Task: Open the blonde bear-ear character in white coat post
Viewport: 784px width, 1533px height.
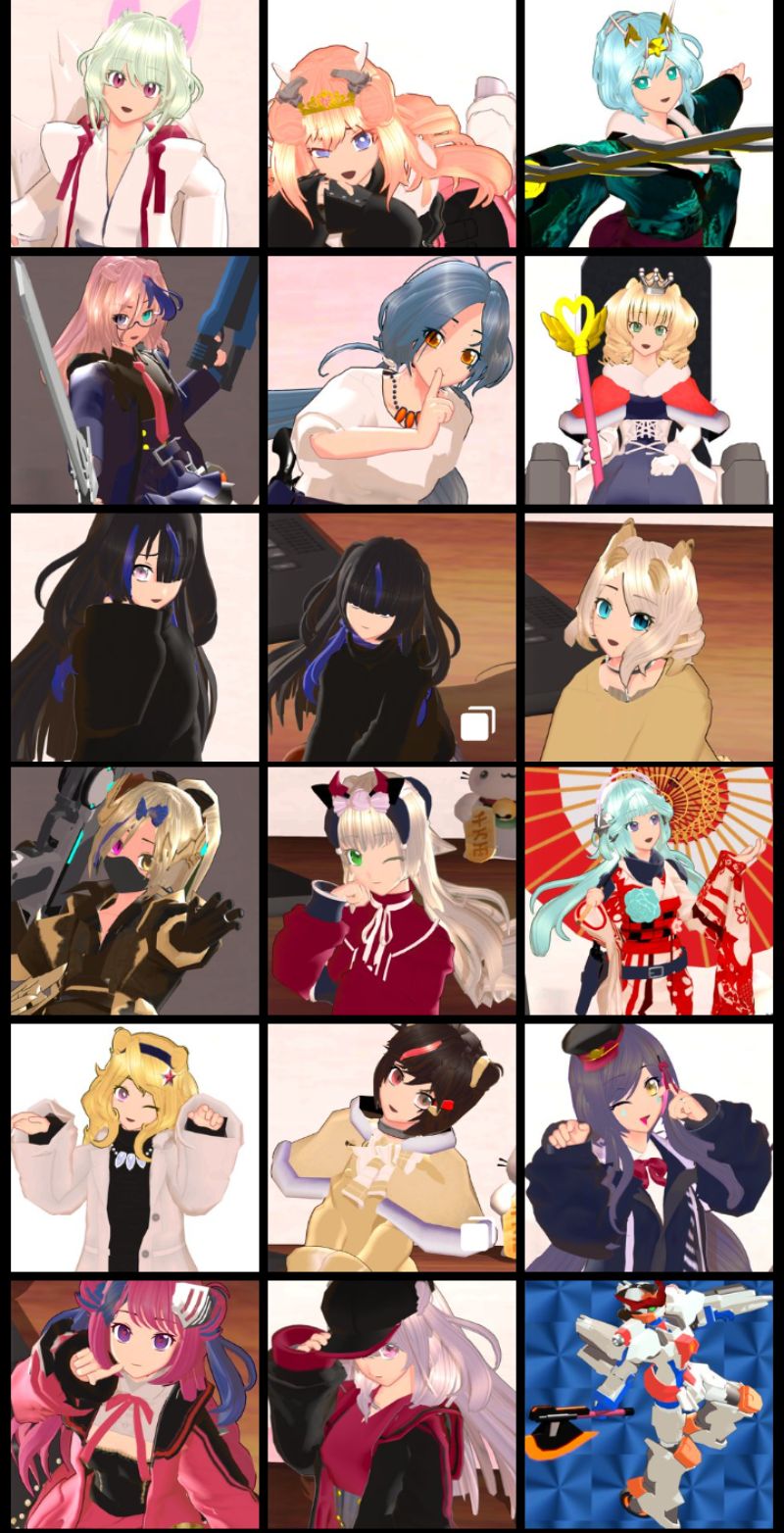Action: 135,1148
